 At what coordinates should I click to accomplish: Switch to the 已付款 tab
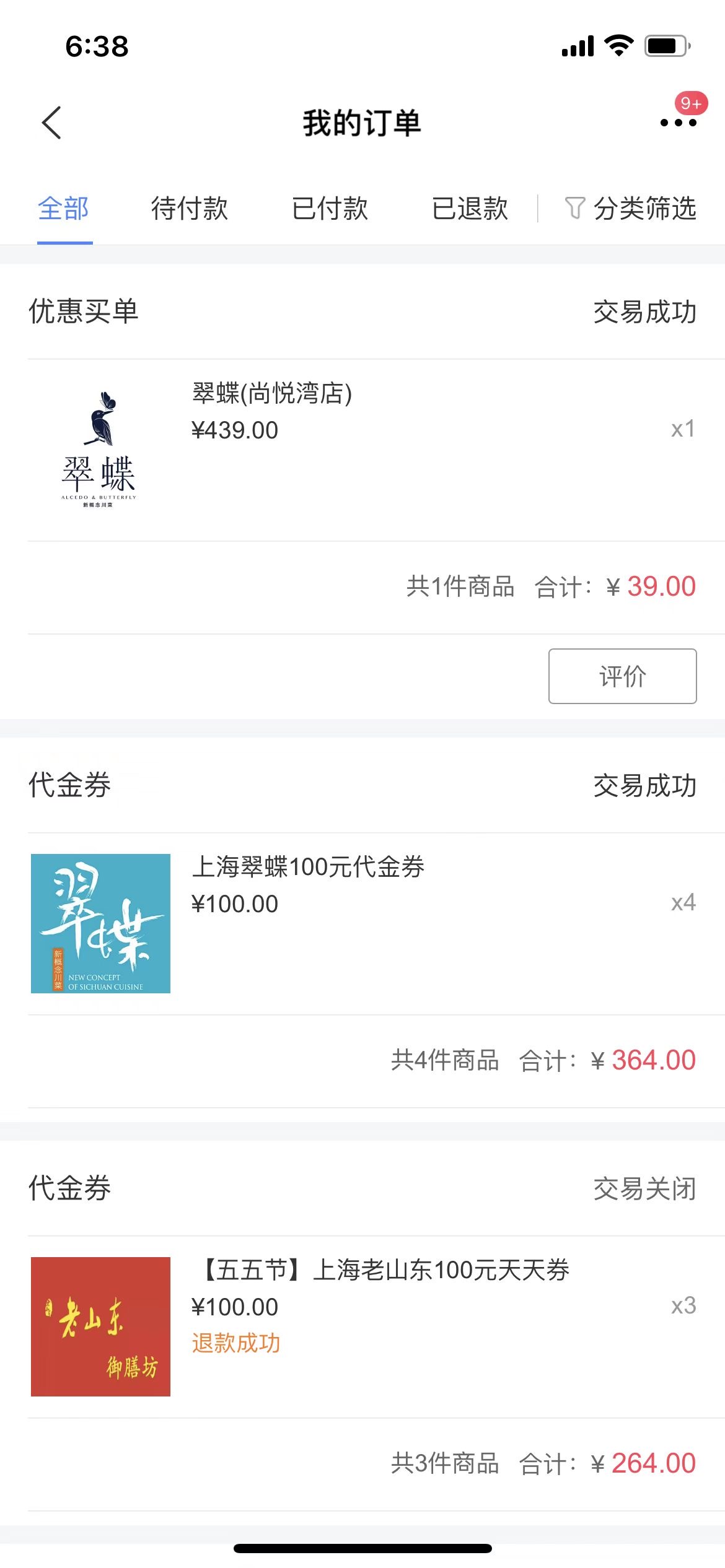[330, 209]
